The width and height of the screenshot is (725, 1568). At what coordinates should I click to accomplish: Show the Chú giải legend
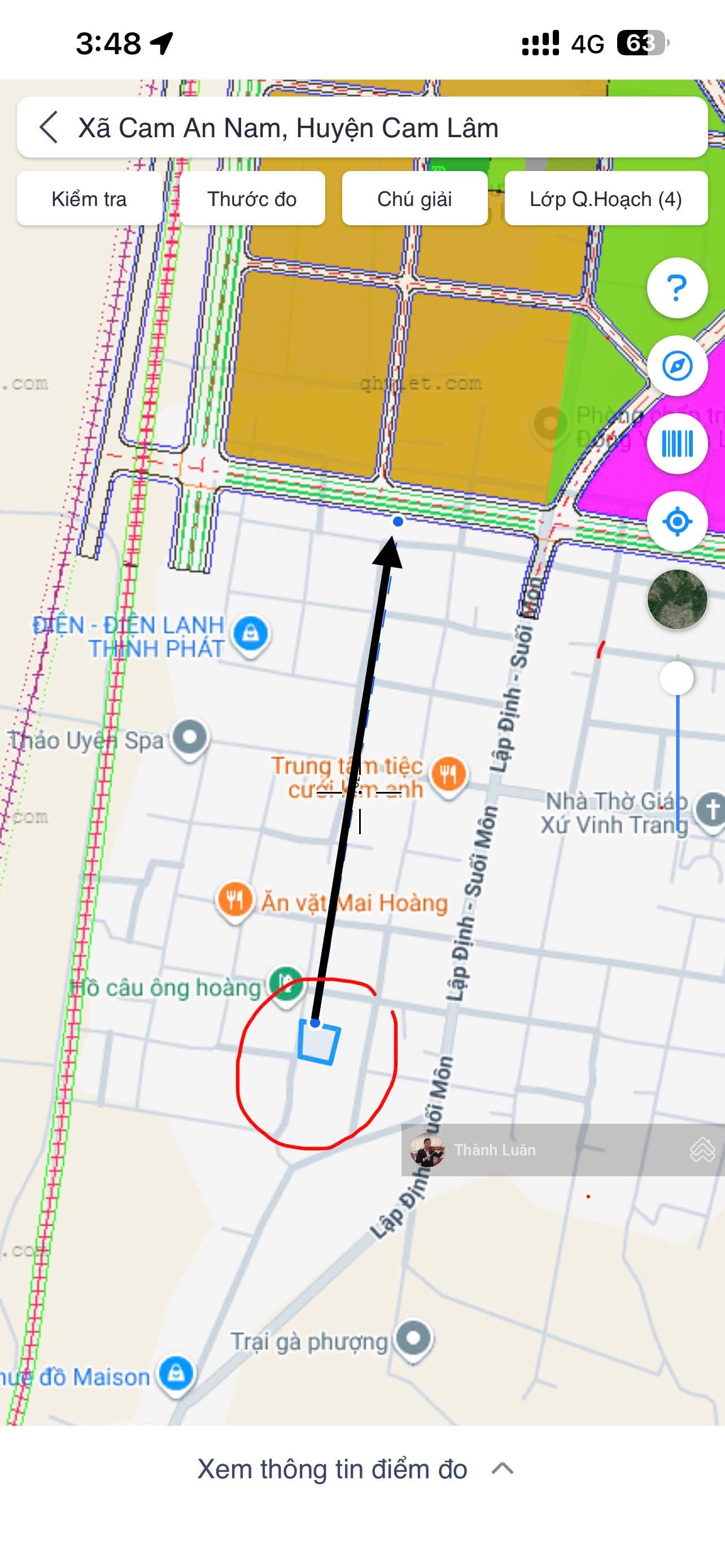click(414, 199)
